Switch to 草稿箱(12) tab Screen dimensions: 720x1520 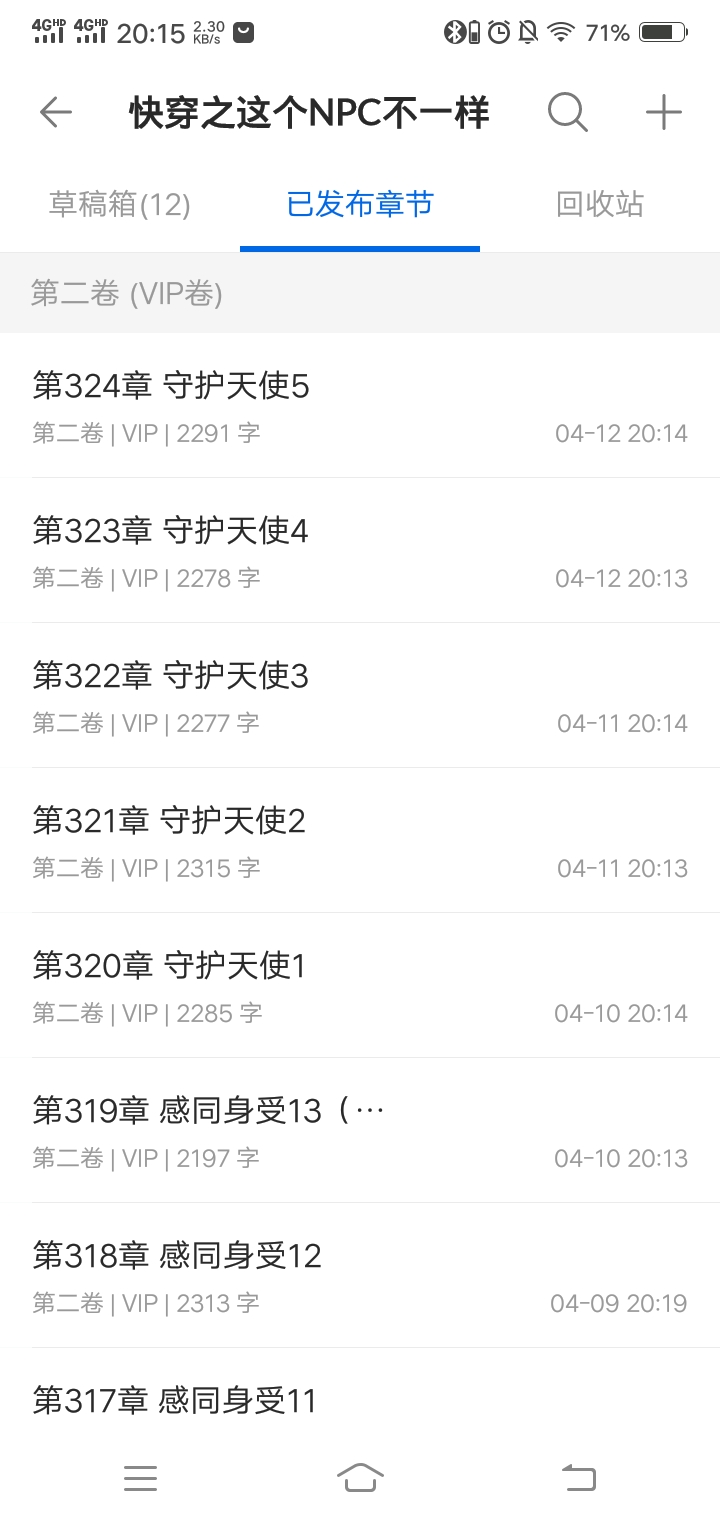[x=120, y=205]
